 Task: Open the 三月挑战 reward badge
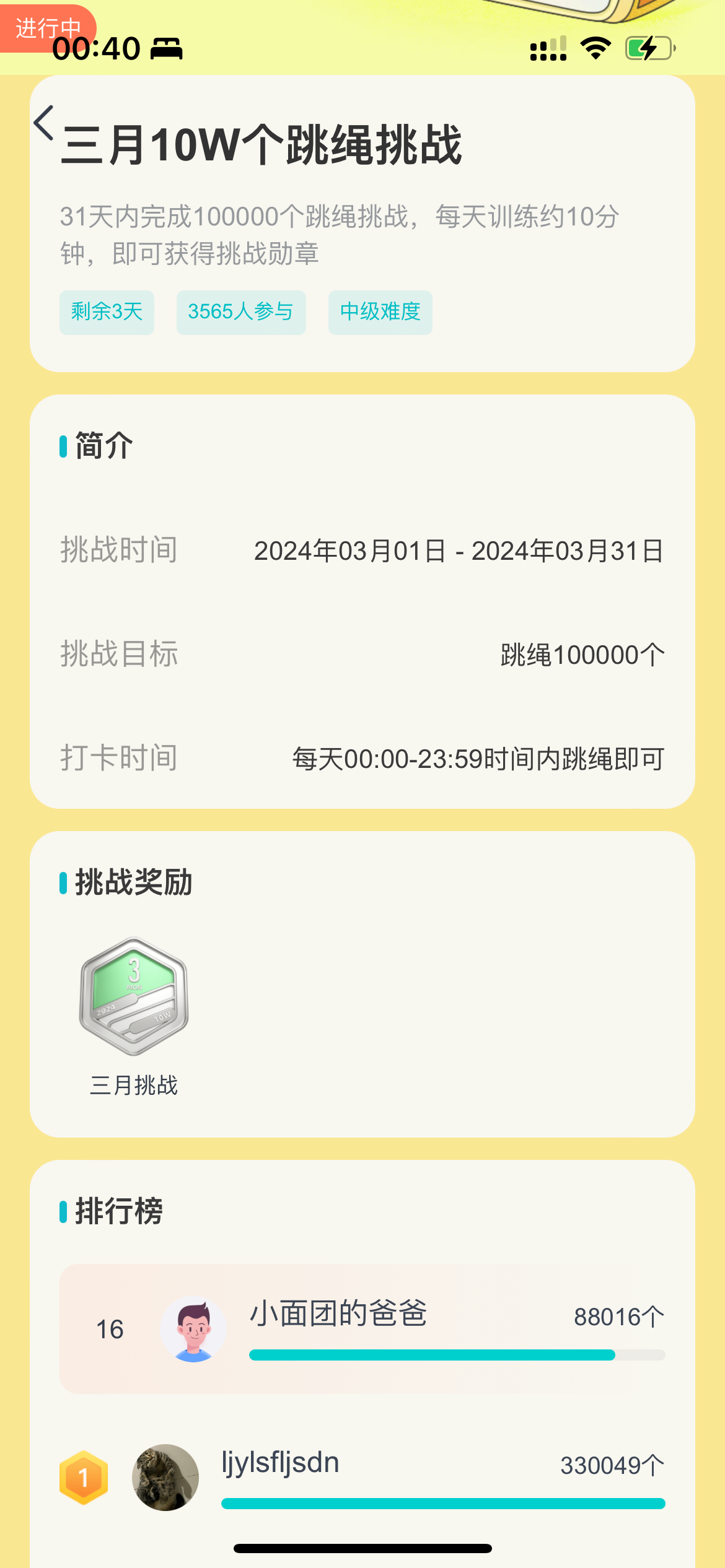pyautogui.click(x=134, y=997)
